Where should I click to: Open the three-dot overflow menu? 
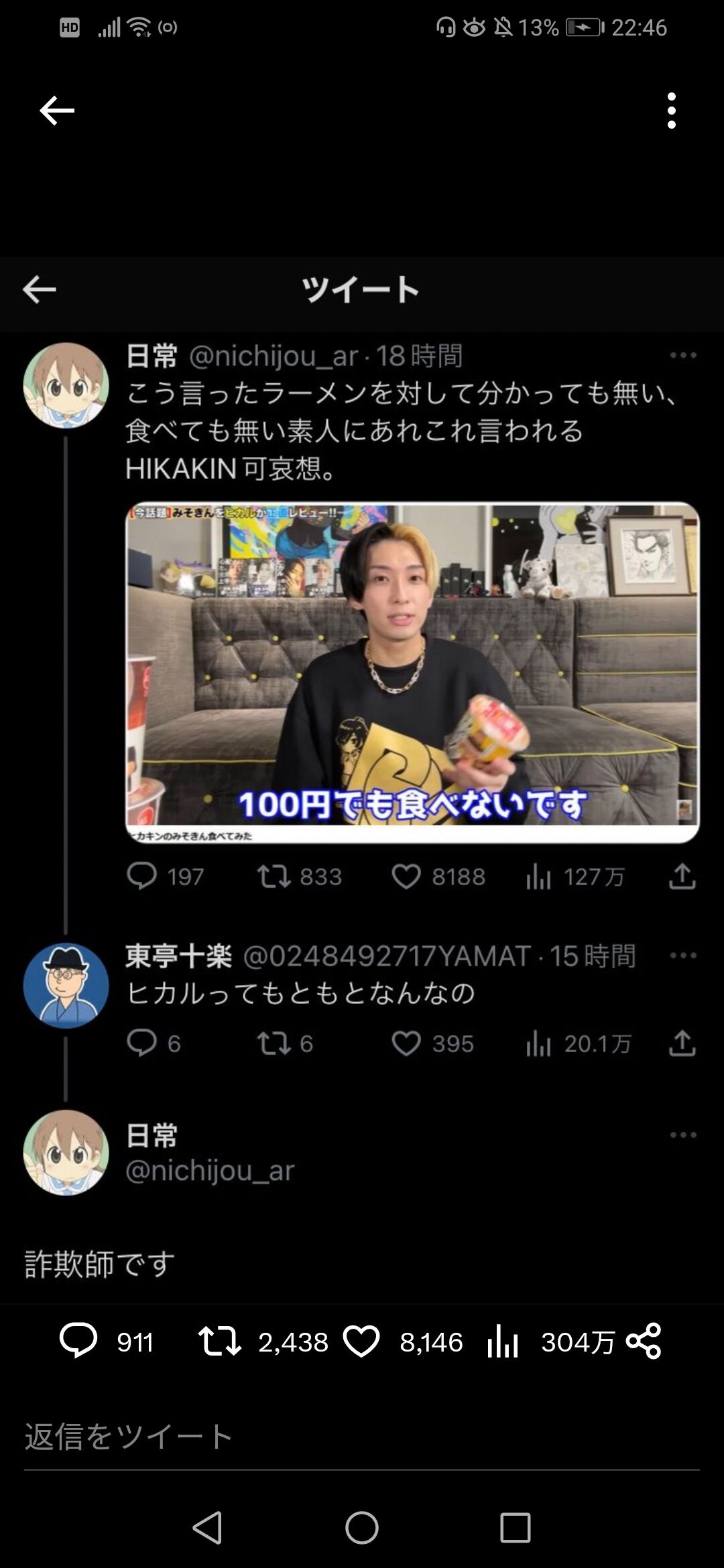point(671,111)
